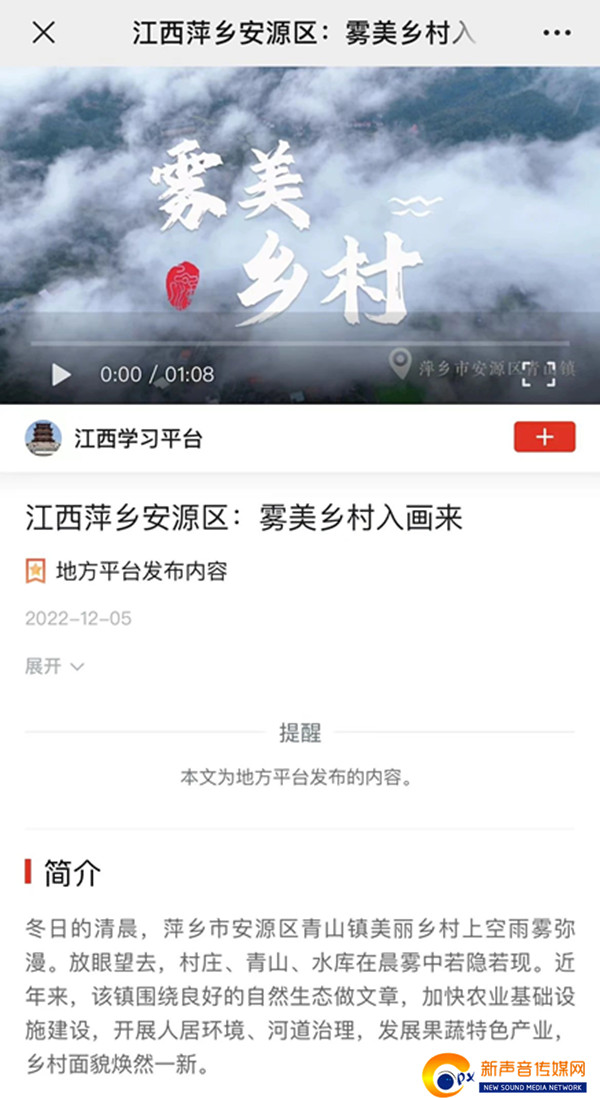Close the article page
Viewport: 600px width, 1098px height.
coord(43,33)
